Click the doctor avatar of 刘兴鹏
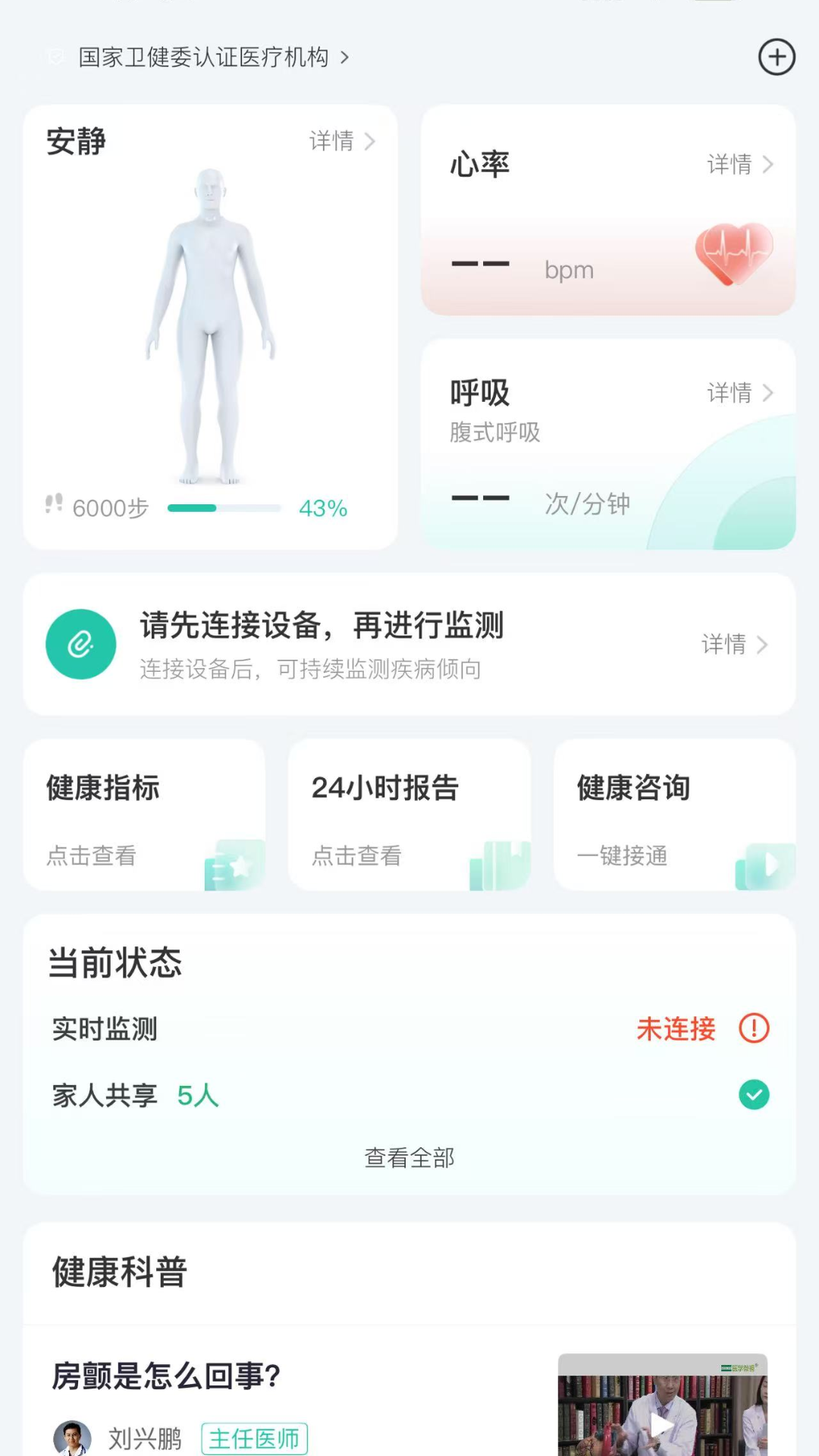The height and width of the screenshot is (1456, 819). pos(75,1438)
